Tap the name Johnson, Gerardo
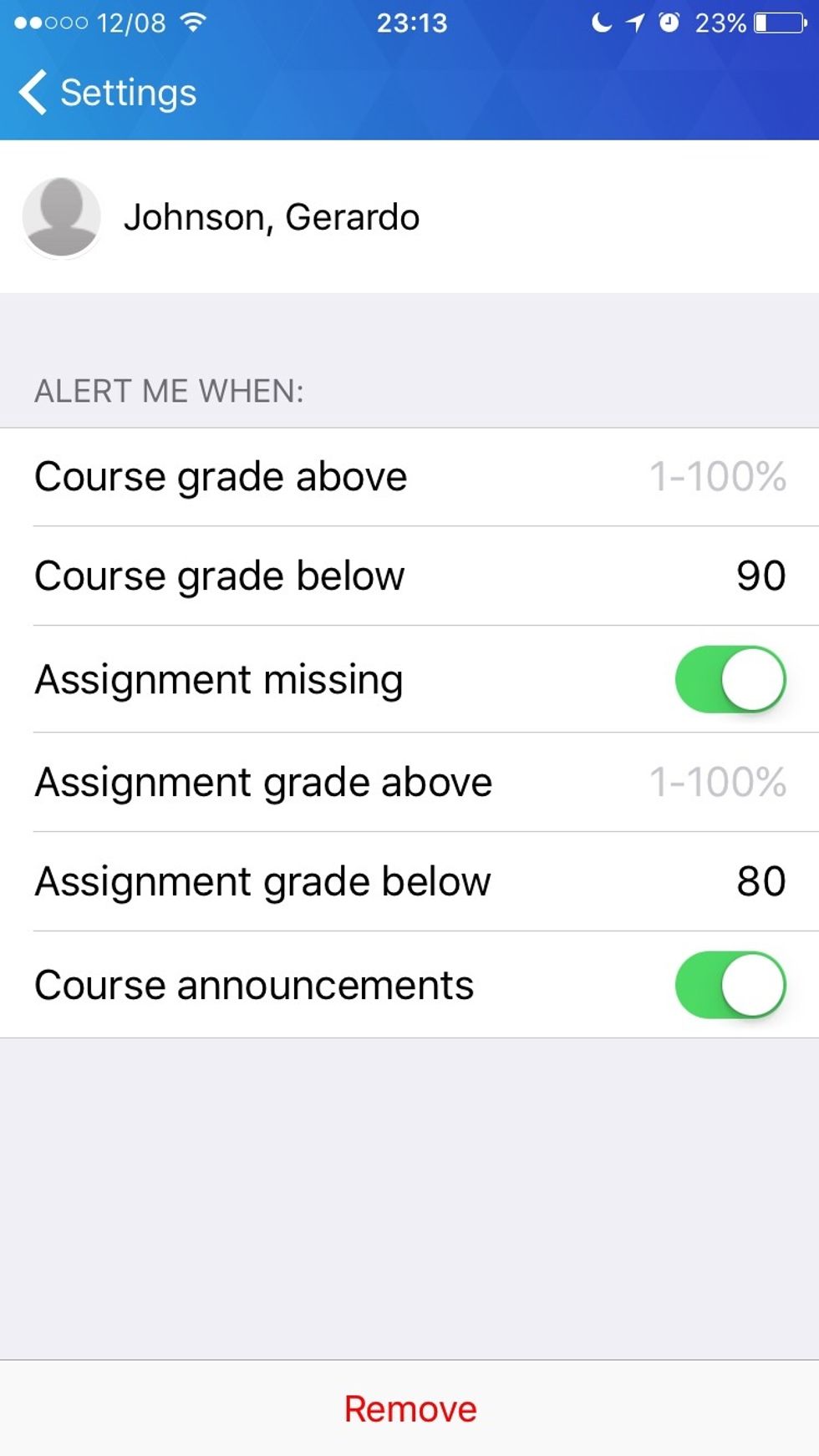This screenshot has height=1456, width=819. pyautogui.click(x=273, y=216)
